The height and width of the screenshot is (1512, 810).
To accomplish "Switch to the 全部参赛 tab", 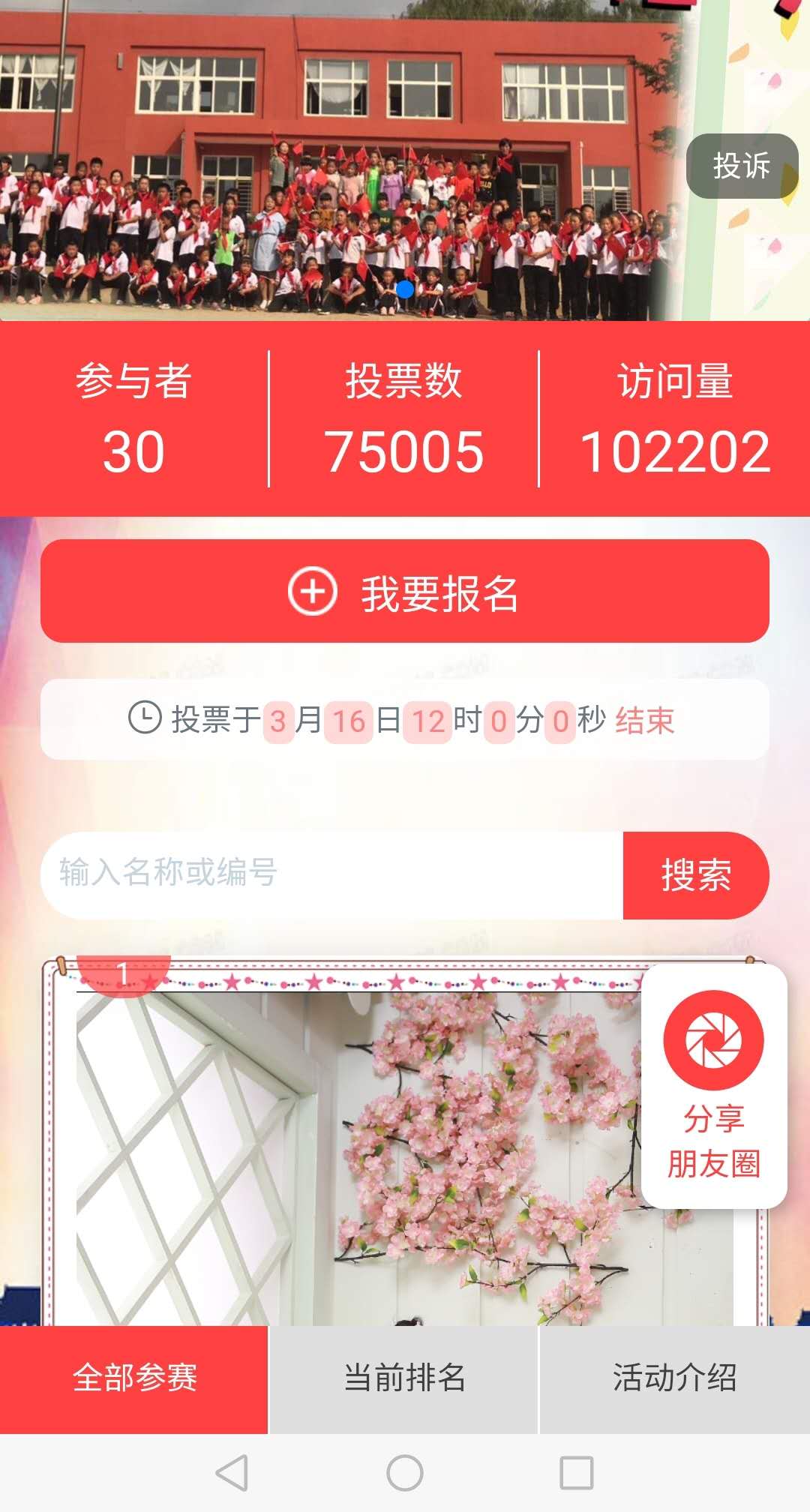I will (x=133, y=1379).
